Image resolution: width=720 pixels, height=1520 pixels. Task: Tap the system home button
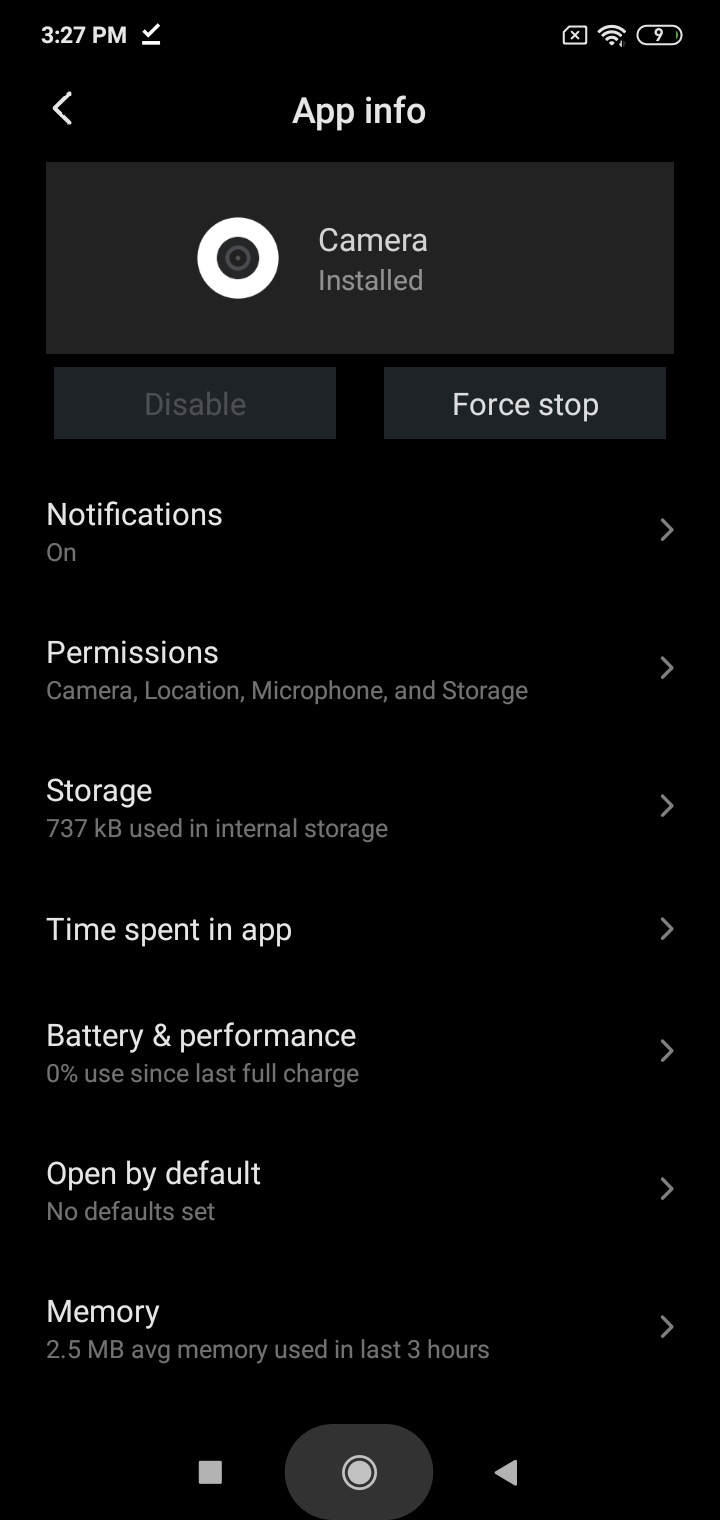tap(359, 1472)
